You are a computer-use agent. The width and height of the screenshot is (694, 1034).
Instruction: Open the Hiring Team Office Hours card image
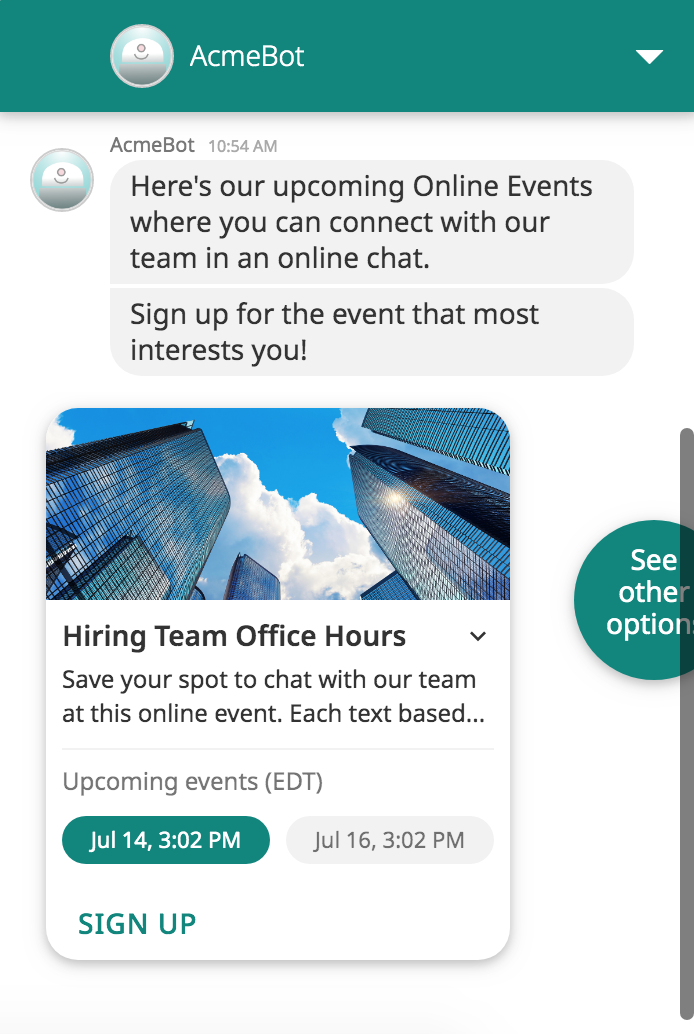[x=278, y=504]
